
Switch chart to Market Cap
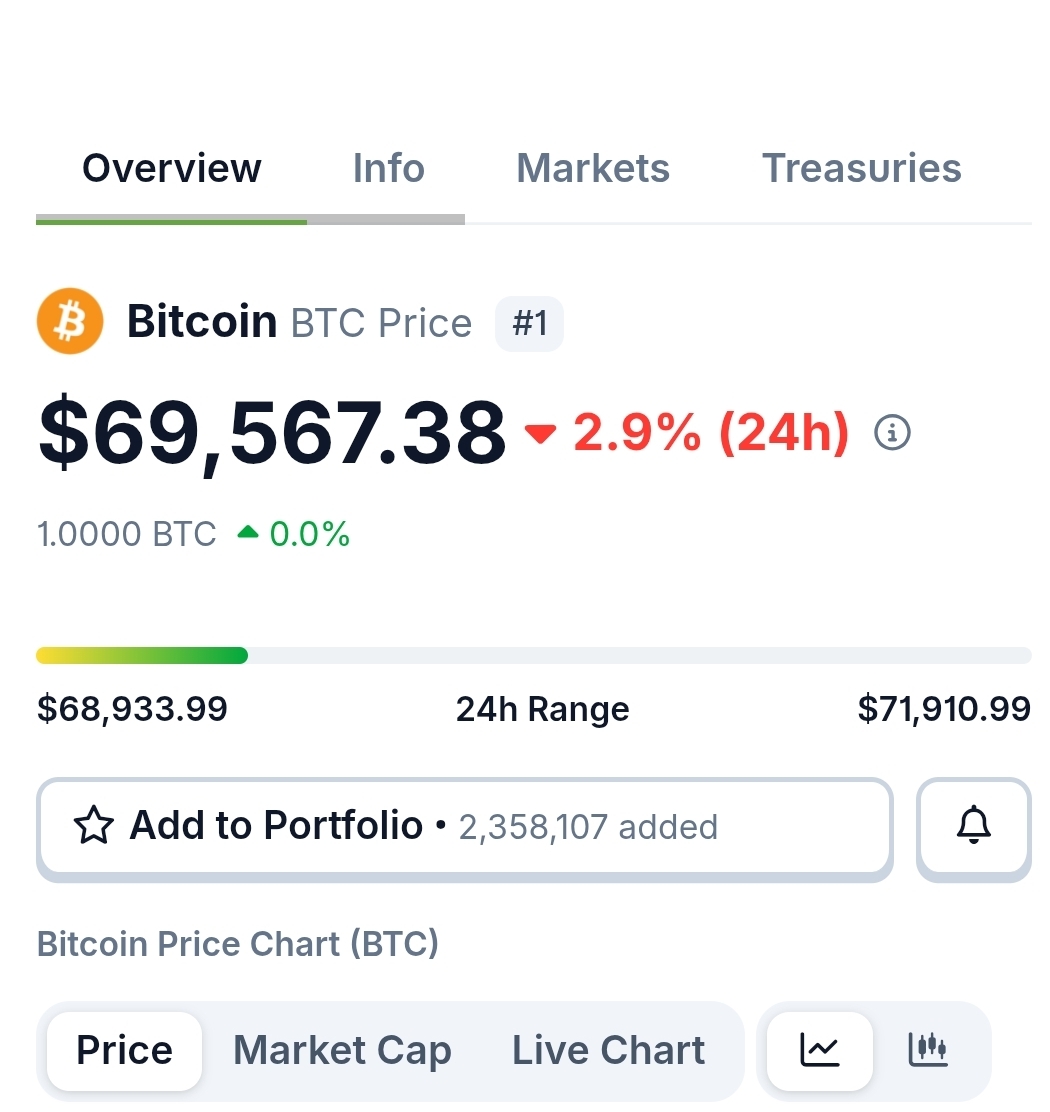coord(342,1051)
